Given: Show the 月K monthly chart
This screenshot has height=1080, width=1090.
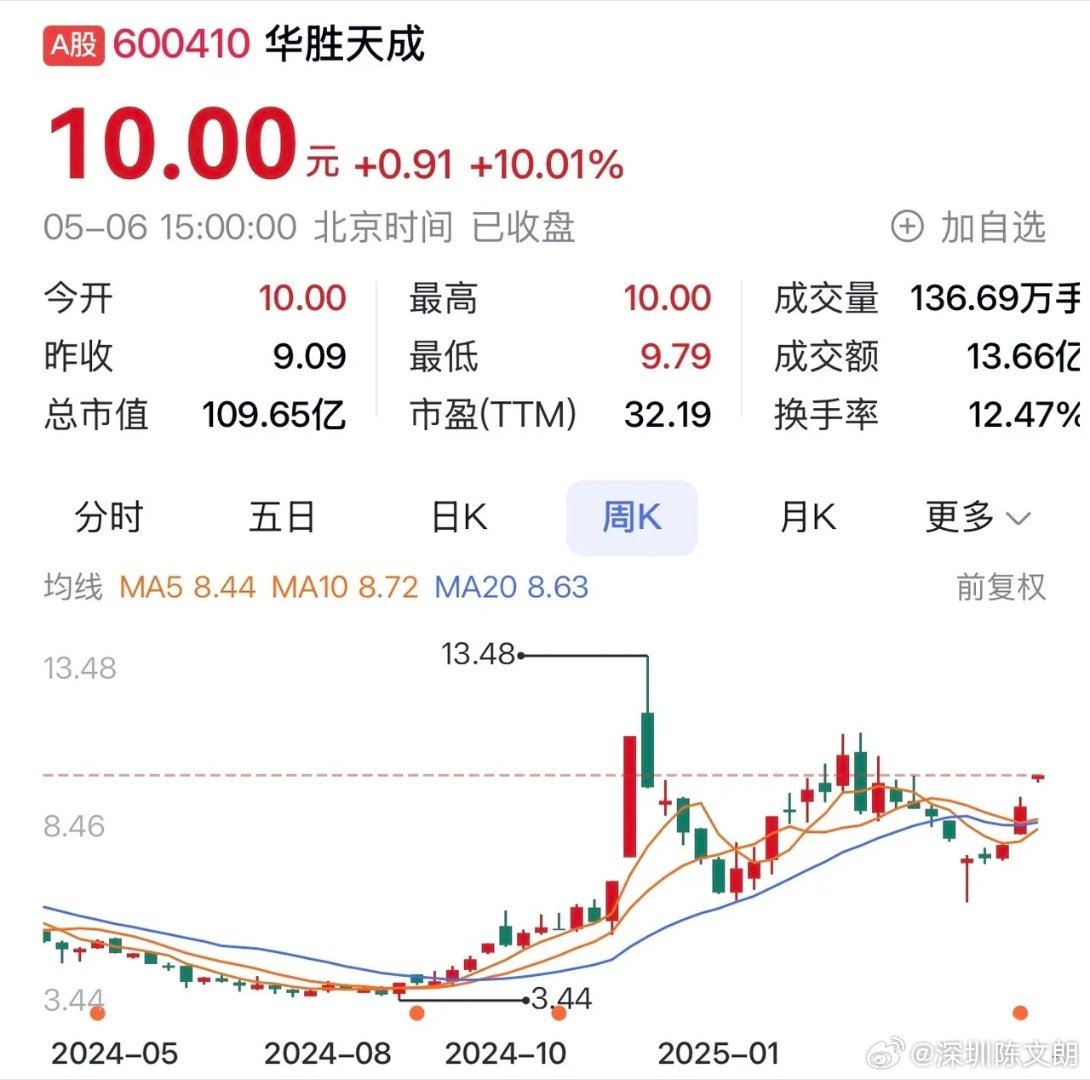Looking at the screenshot, I should pos(807,517).
